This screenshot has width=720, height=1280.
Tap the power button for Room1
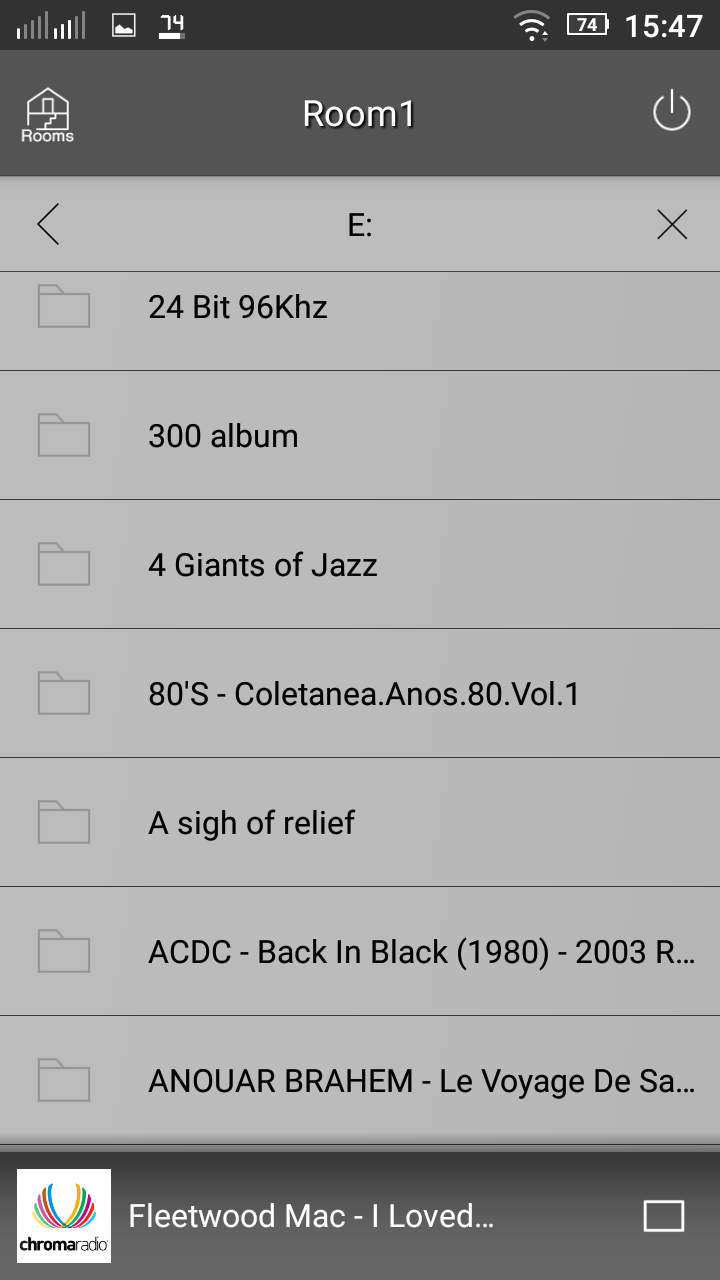(671, 112)
